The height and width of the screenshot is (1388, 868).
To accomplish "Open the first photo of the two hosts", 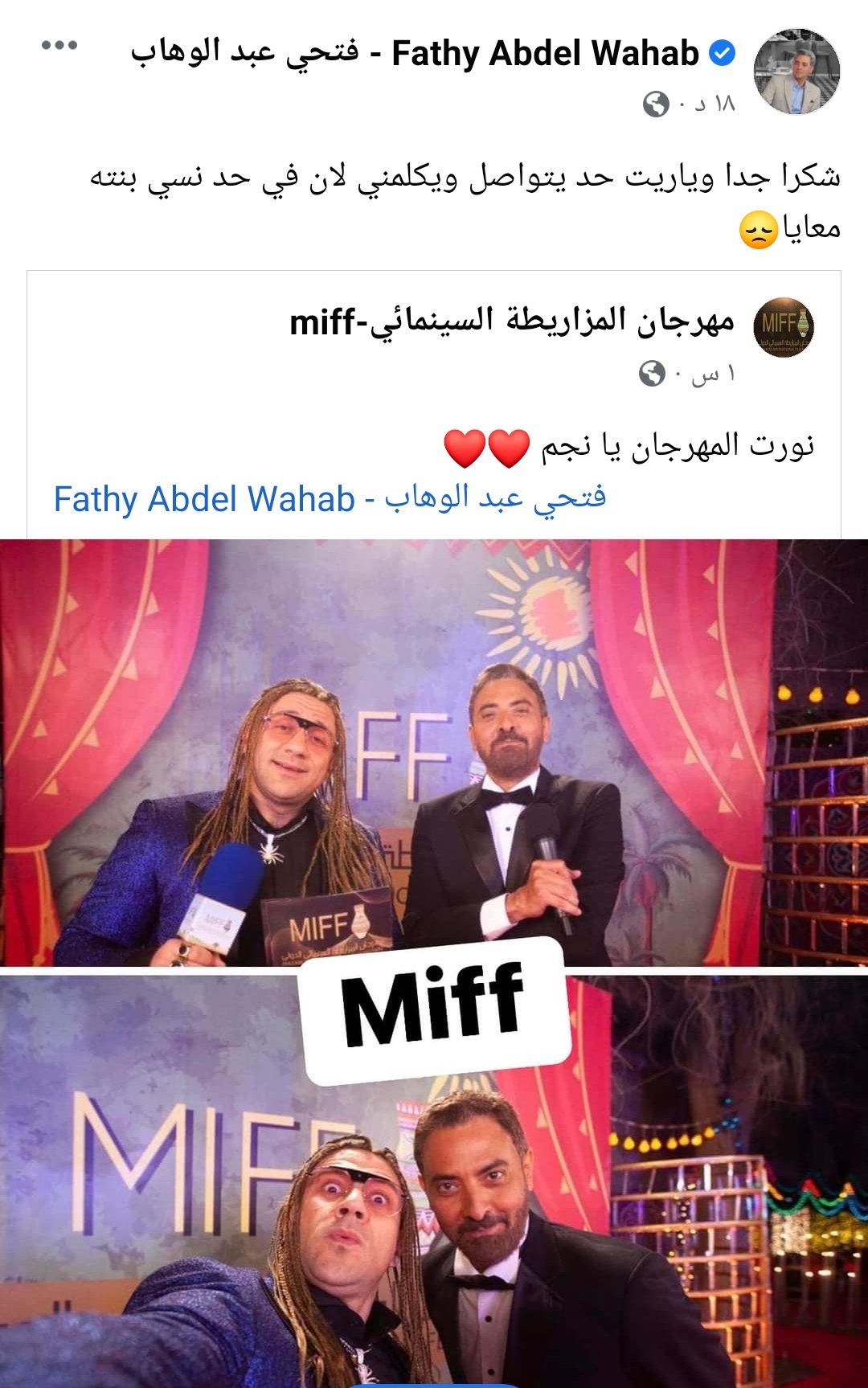I will pos(434,747).
